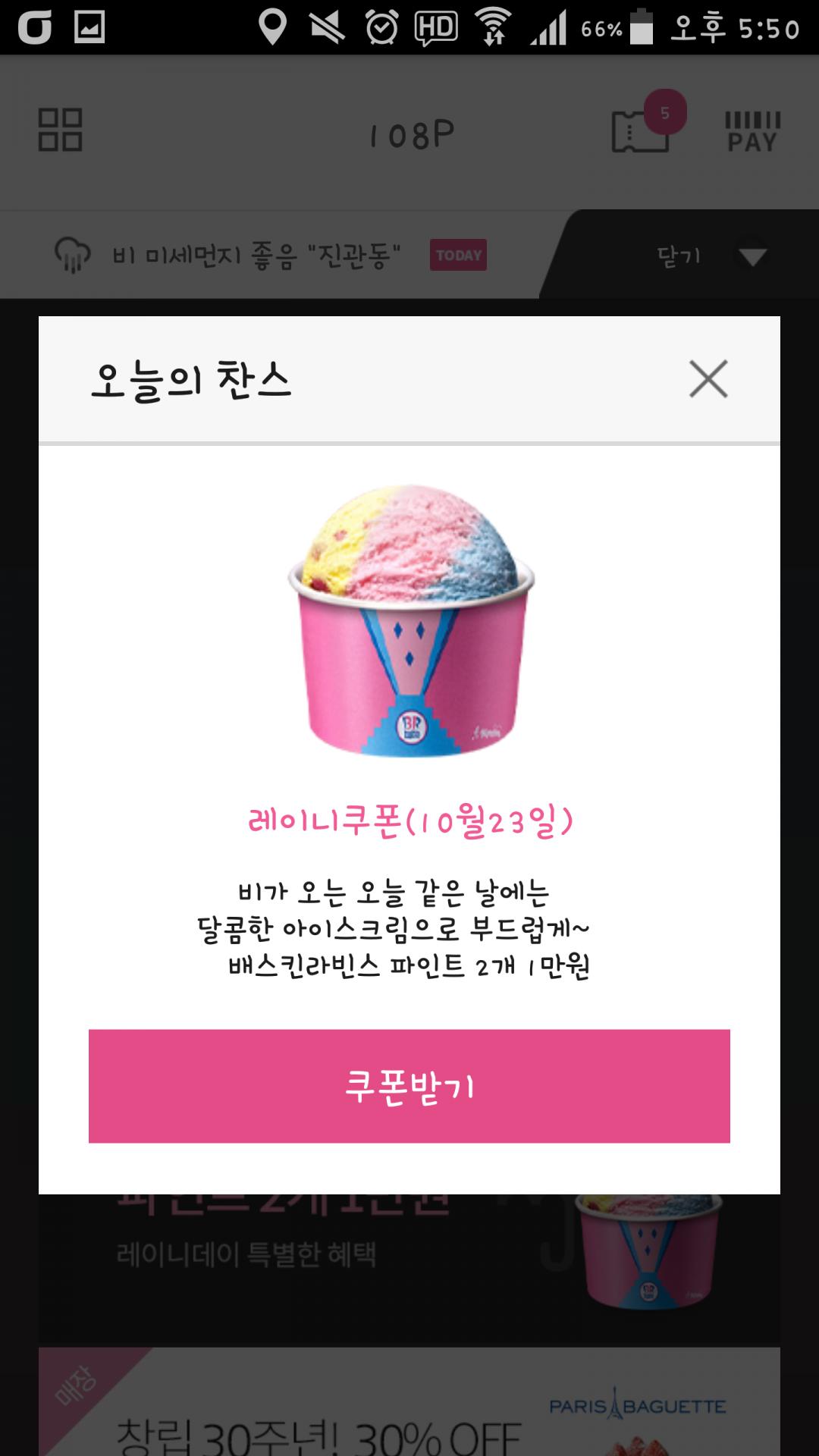Open the PAY barcode
This screenshot has height=1456, width=819.
pyautogui.click(x=752, y=131)
